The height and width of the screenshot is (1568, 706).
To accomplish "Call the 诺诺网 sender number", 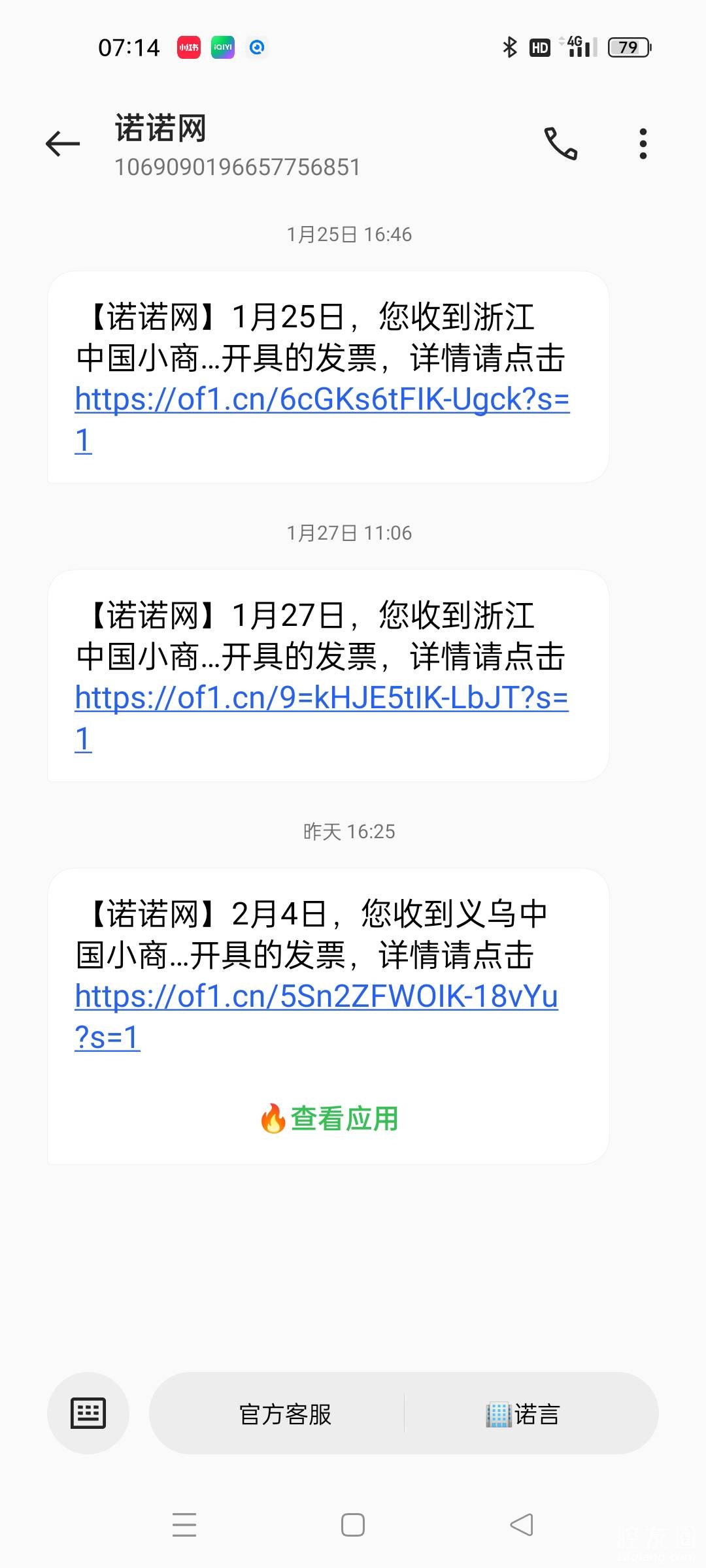I will pyautogui.click(x=561, y=144).
